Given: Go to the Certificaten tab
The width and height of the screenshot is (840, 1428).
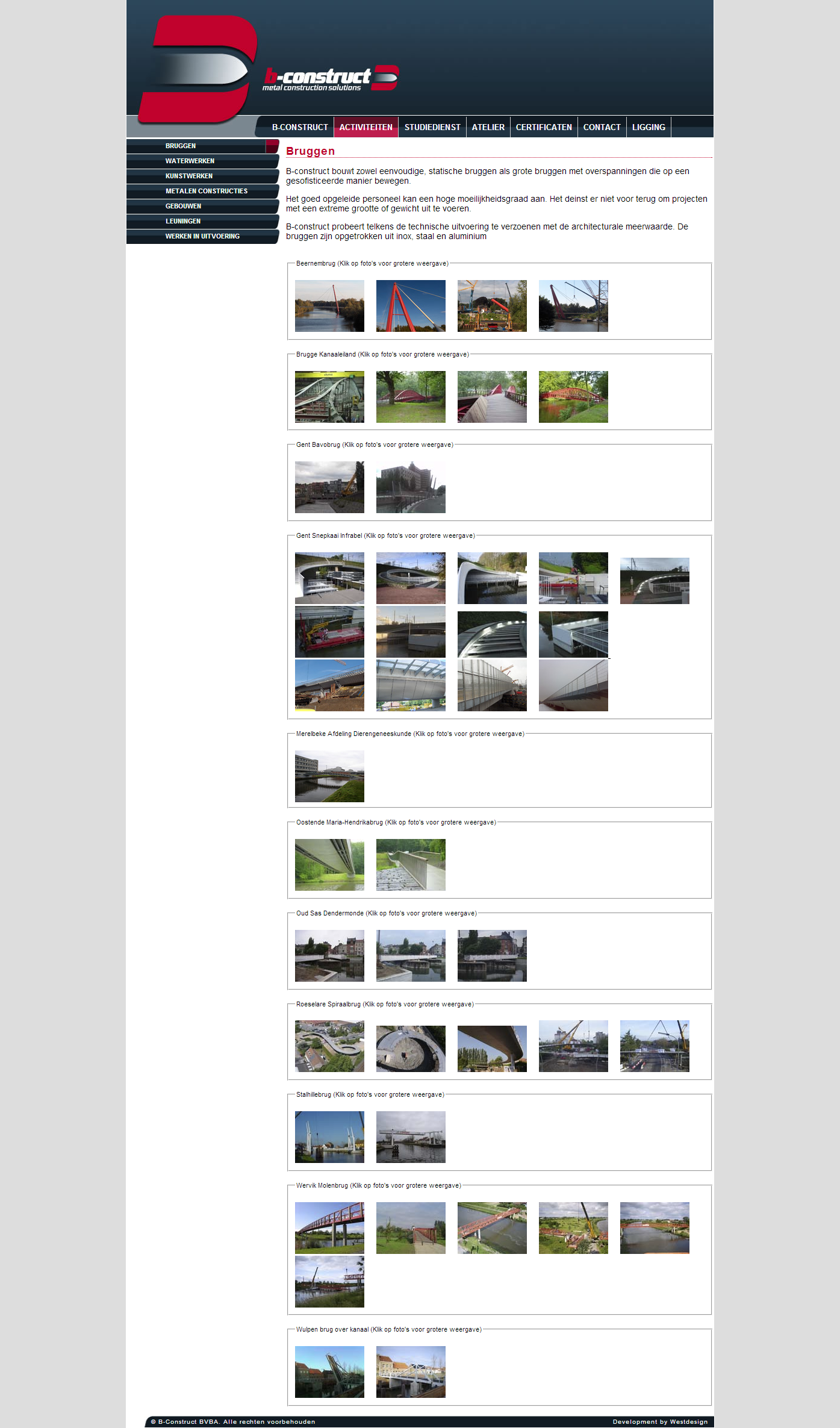Looking at the screenshot, I should [544, 127].
